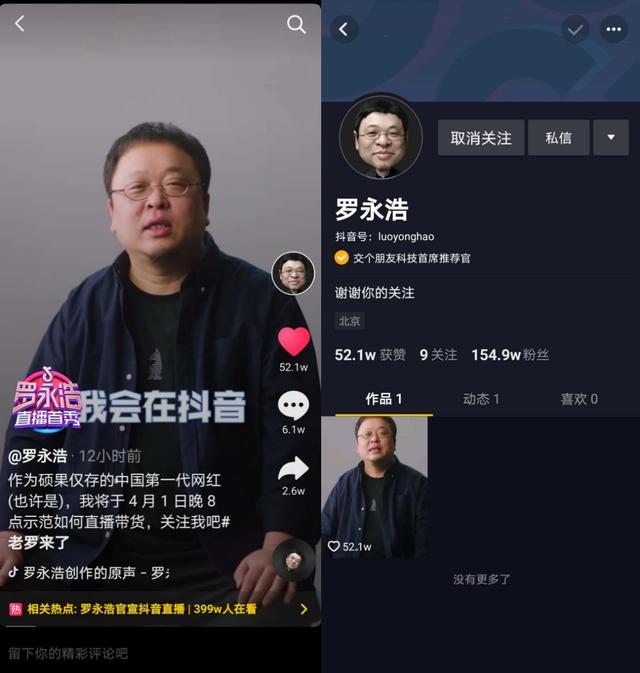Expand the dropdown arrow next to 私信
Image resolution: width=640 pixels, height=673 pixels.
610,138
